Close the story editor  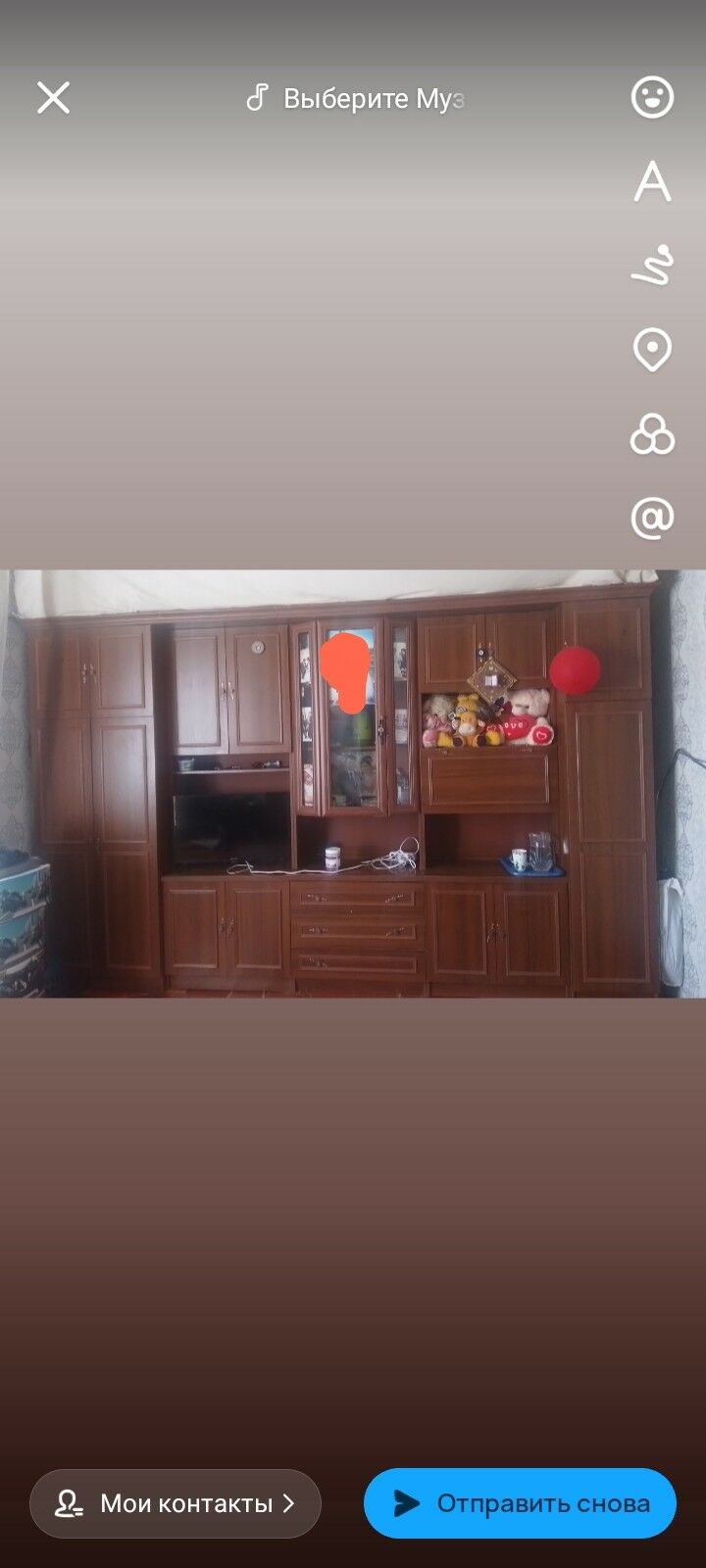click(x=53, y=98)
